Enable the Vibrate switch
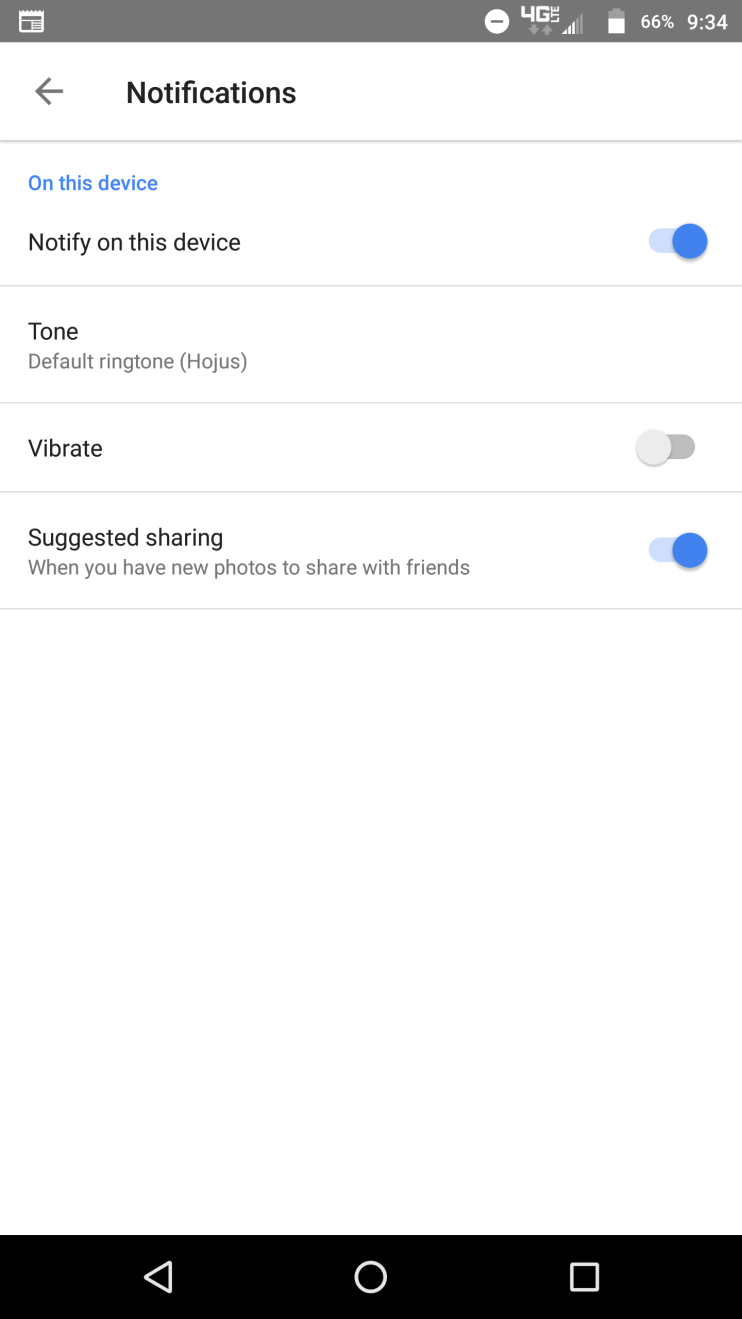The image size is (742, 1319). point(666,448)
